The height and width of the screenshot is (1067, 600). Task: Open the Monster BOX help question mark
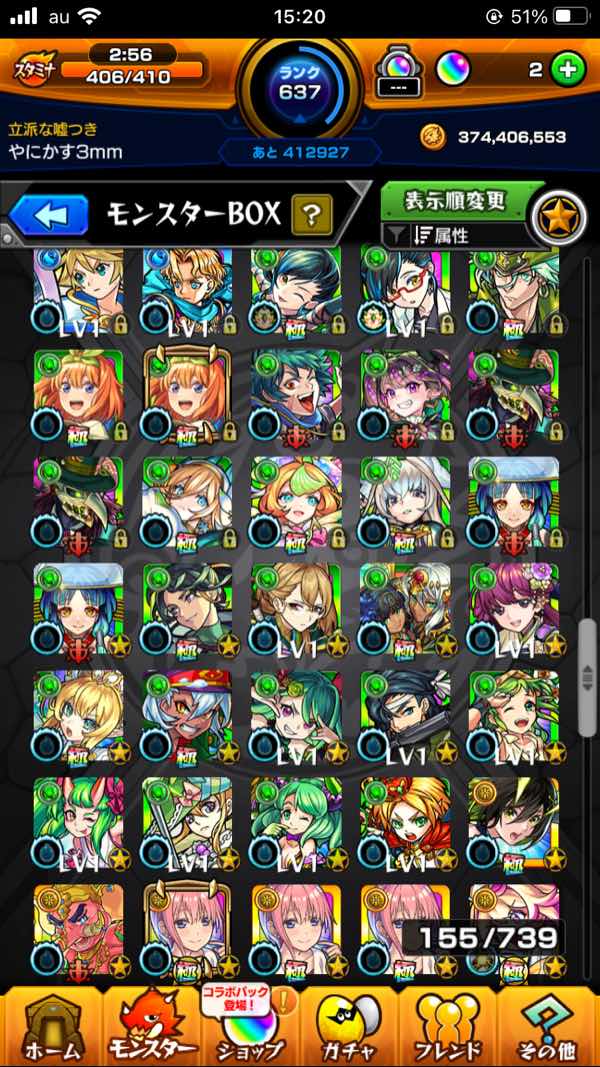[312, 214]
